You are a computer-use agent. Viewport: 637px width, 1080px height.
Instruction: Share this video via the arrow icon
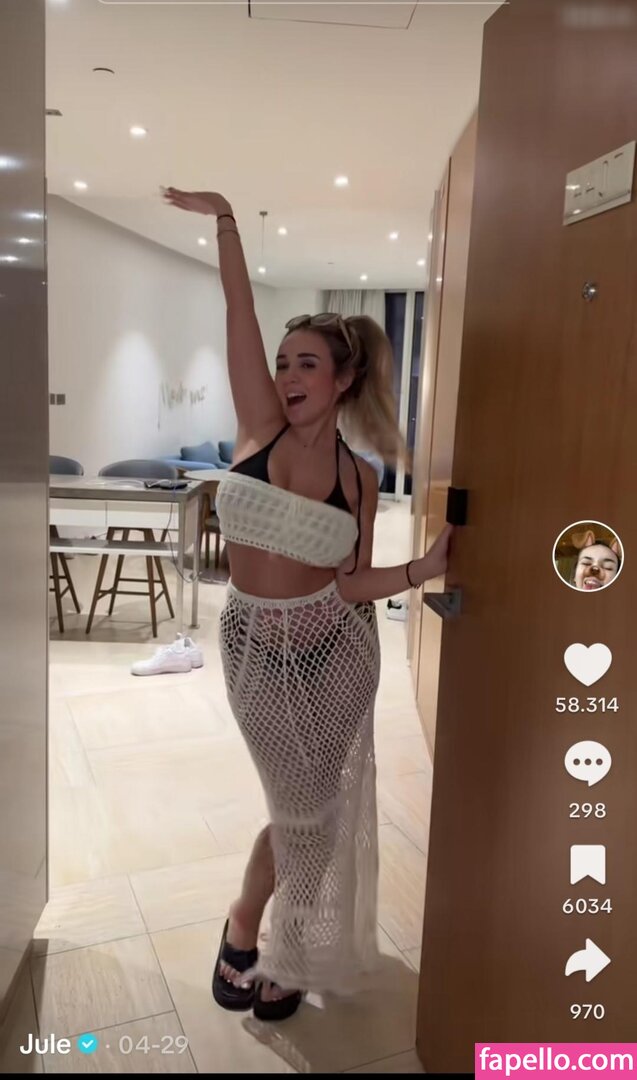587,961
